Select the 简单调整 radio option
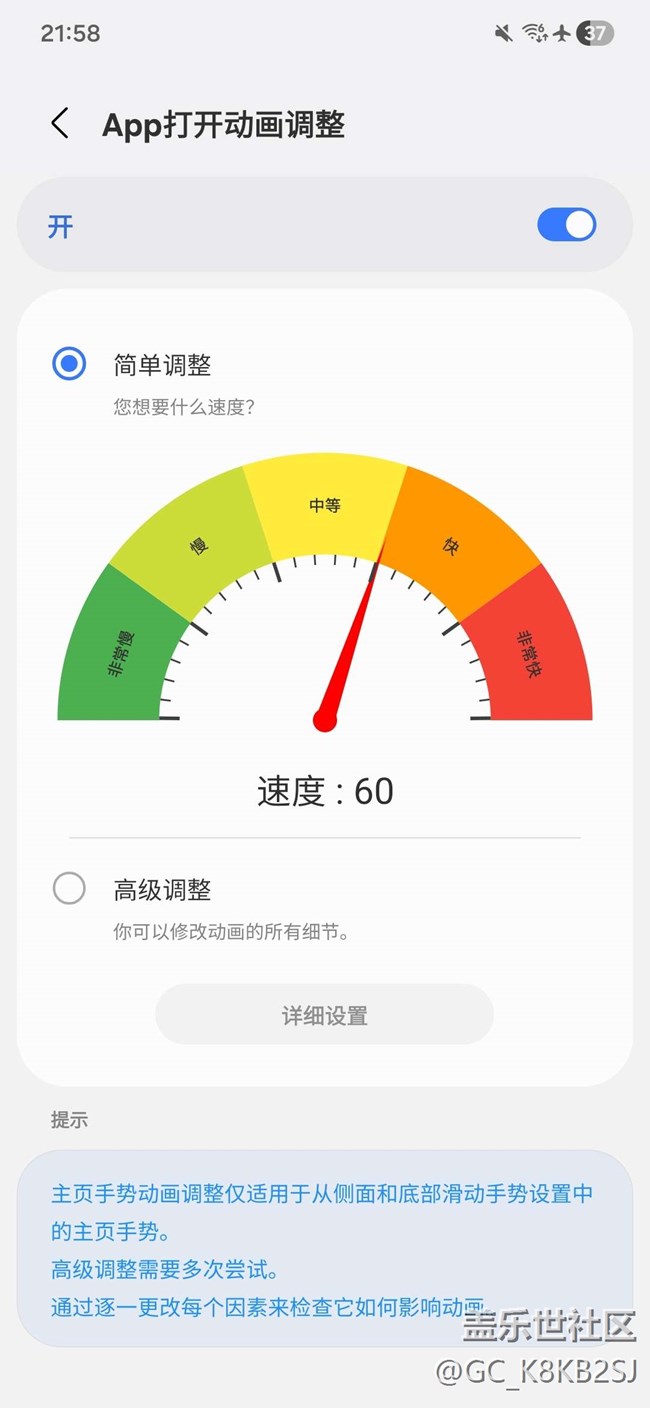This screenshot has width=650, height=1408. pyautogui.click(x=69, y=364)
